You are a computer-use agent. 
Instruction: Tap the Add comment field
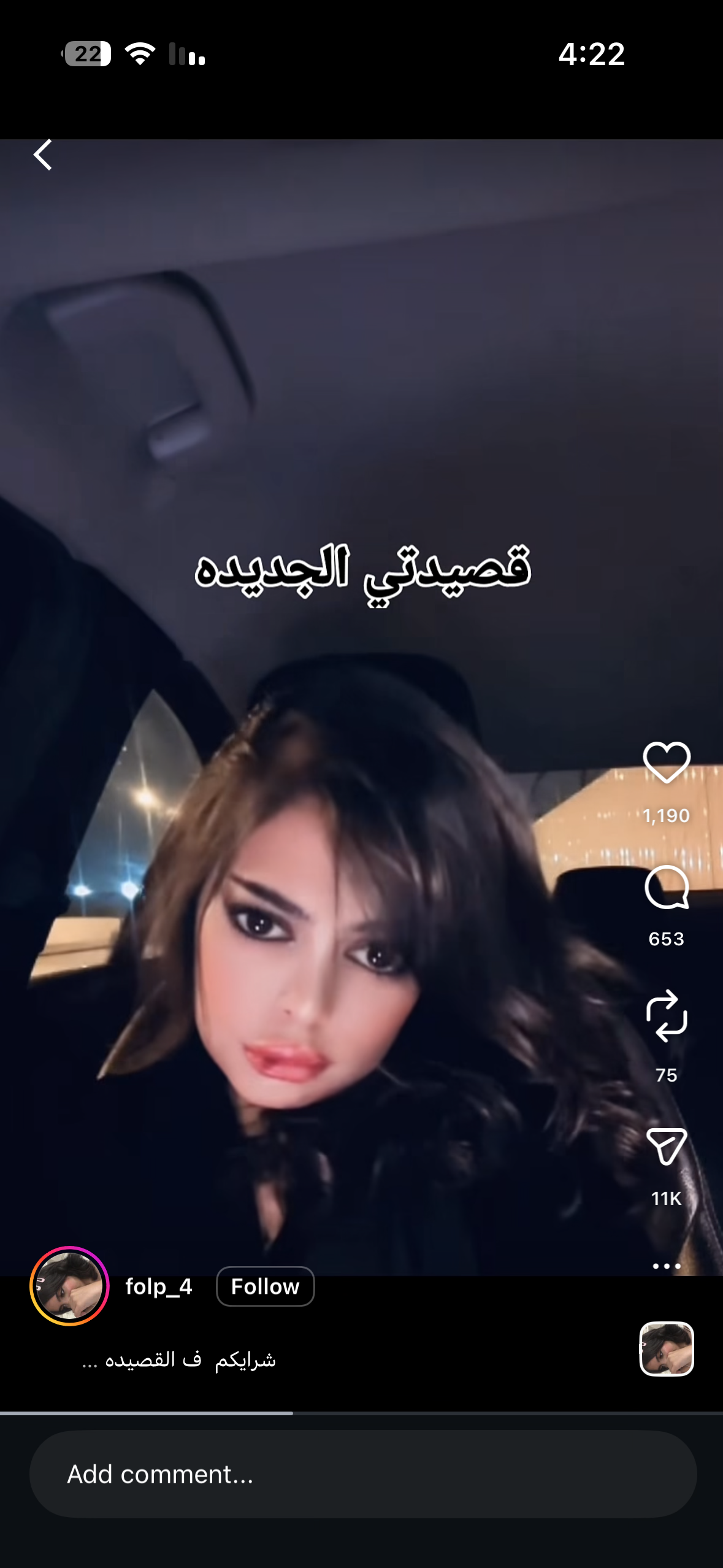click(362, 1474)
